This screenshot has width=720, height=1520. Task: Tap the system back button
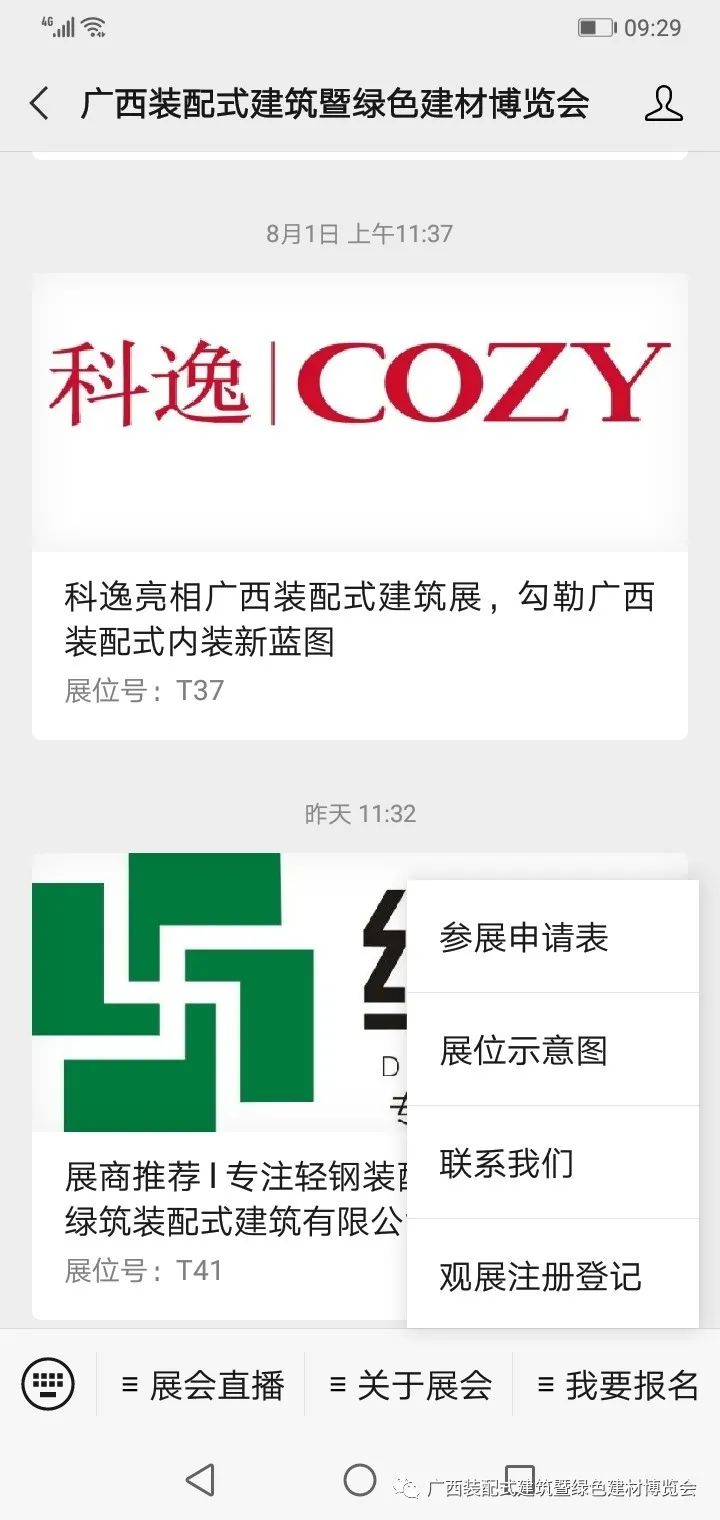pos(200,1480)
